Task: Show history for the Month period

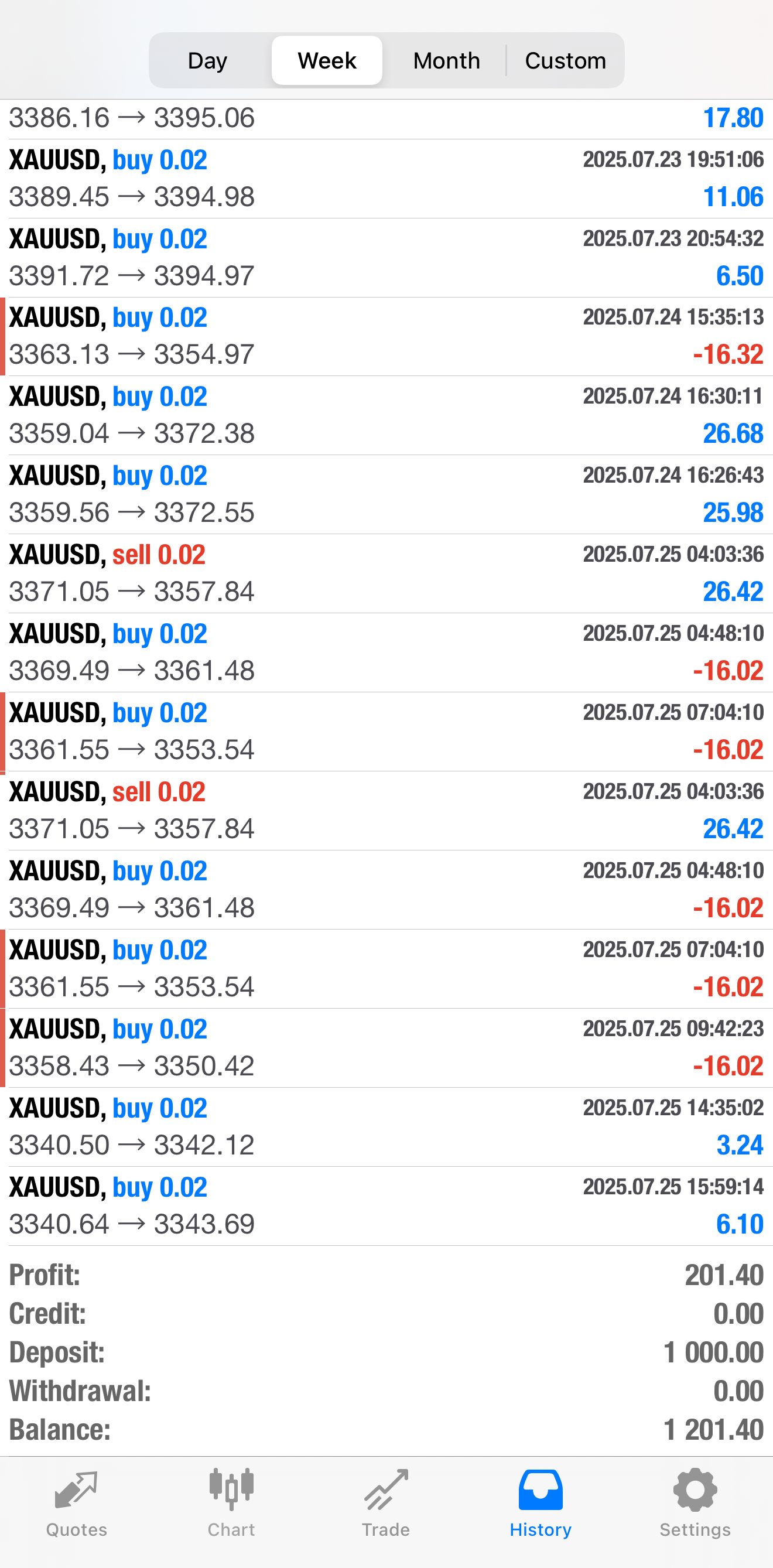Action: pyautogui.click(x=446, y=61)
